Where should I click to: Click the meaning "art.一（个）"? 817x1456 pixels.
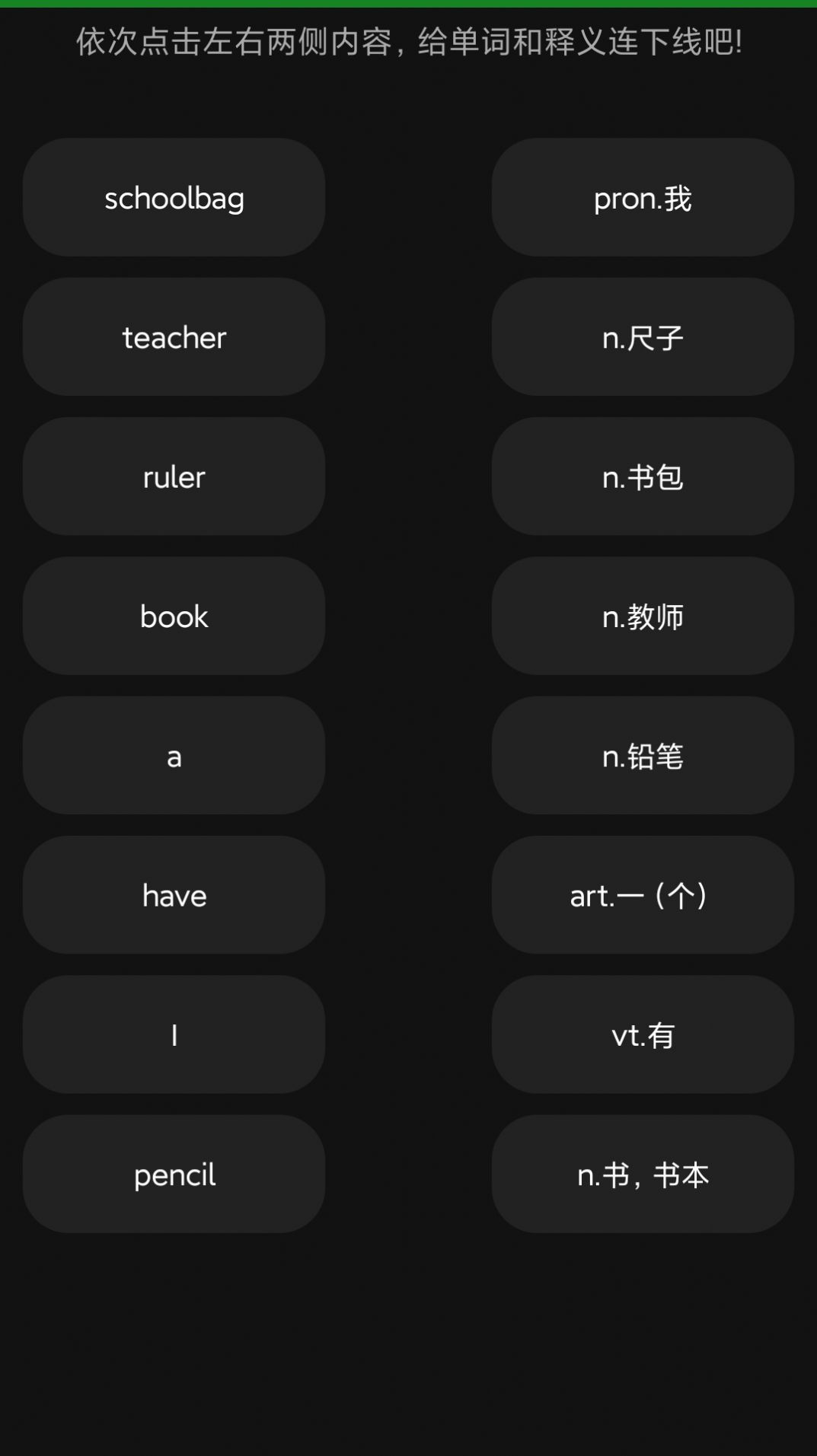click(642, 896)
